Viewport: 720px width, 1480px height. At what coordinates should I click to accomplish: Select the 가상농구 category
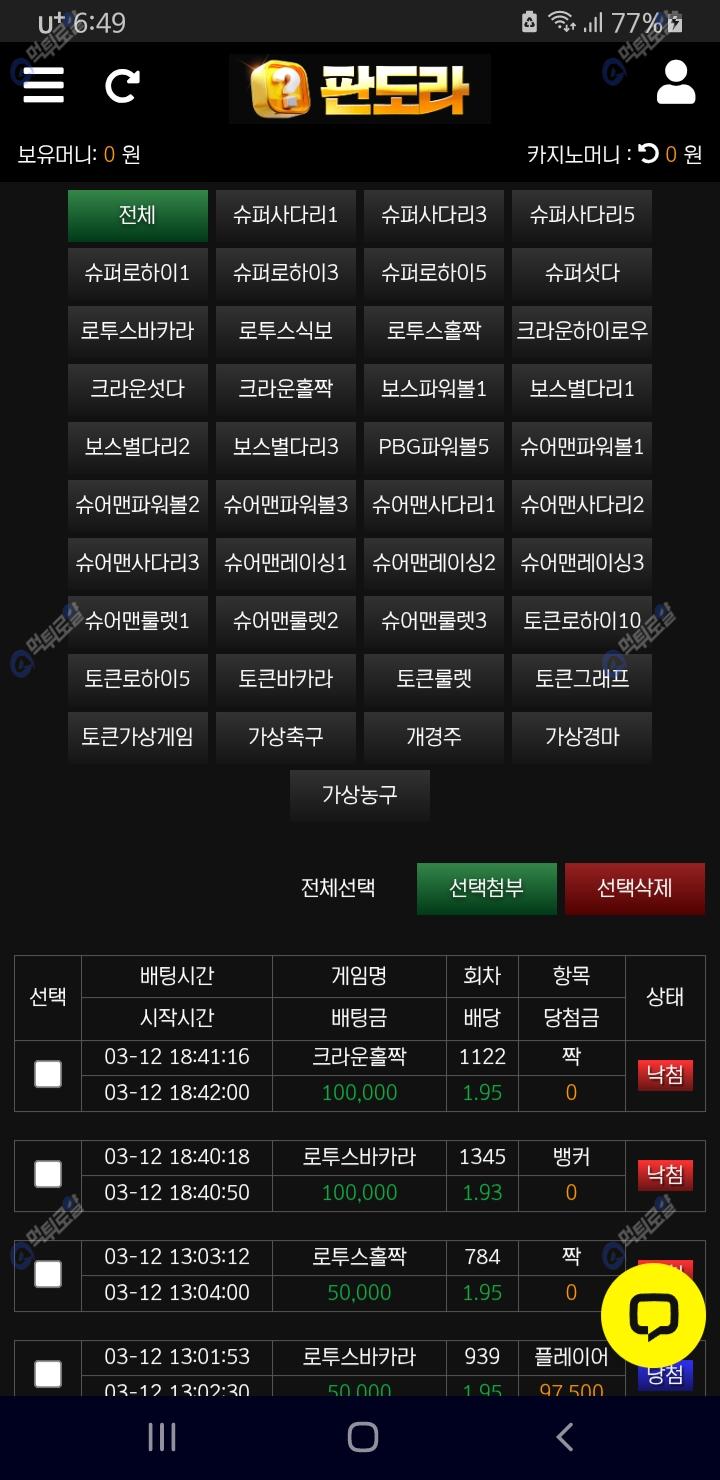tap(359, 795)
